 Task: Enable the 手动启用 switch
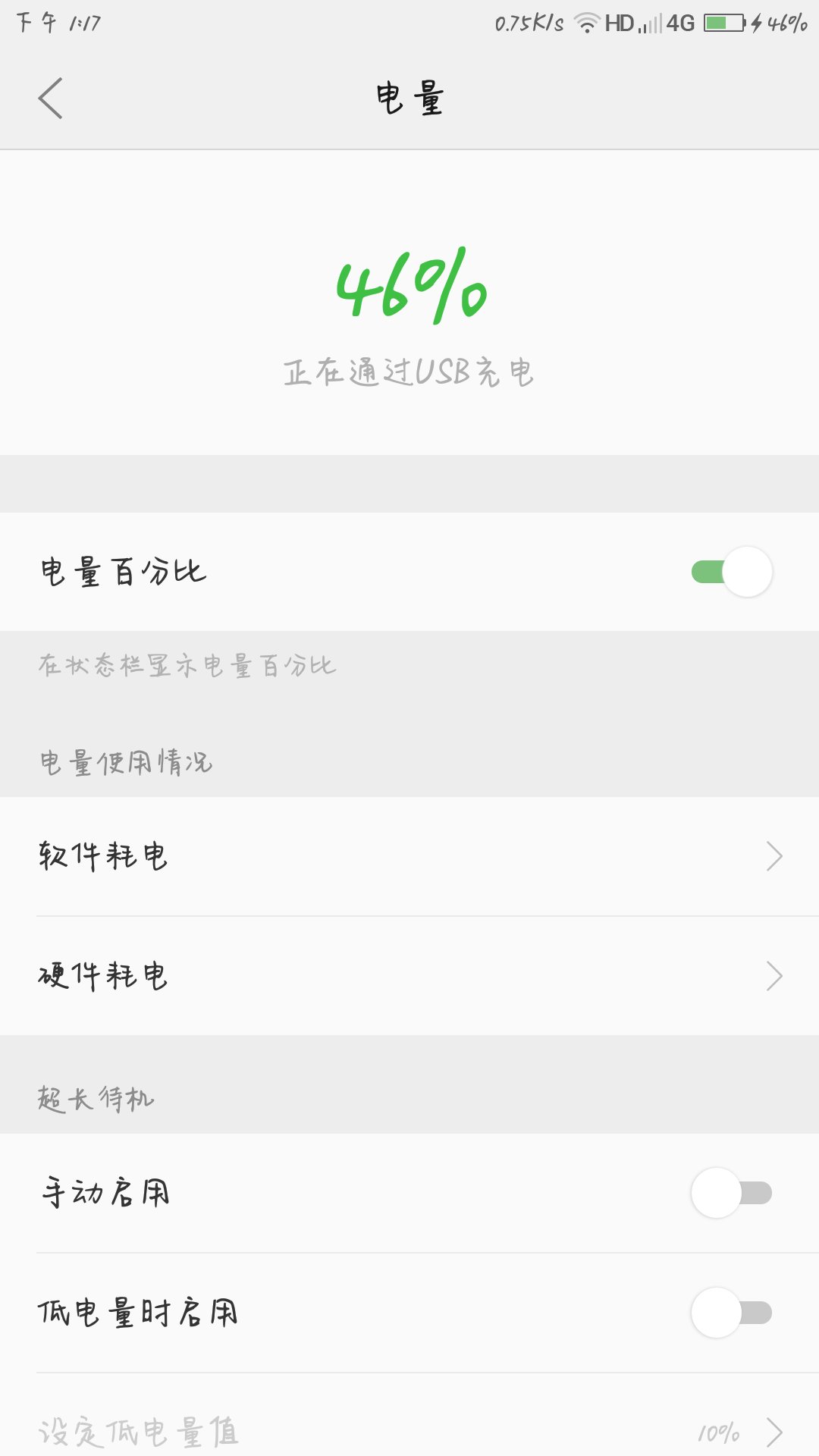(x=731, y=1193)
